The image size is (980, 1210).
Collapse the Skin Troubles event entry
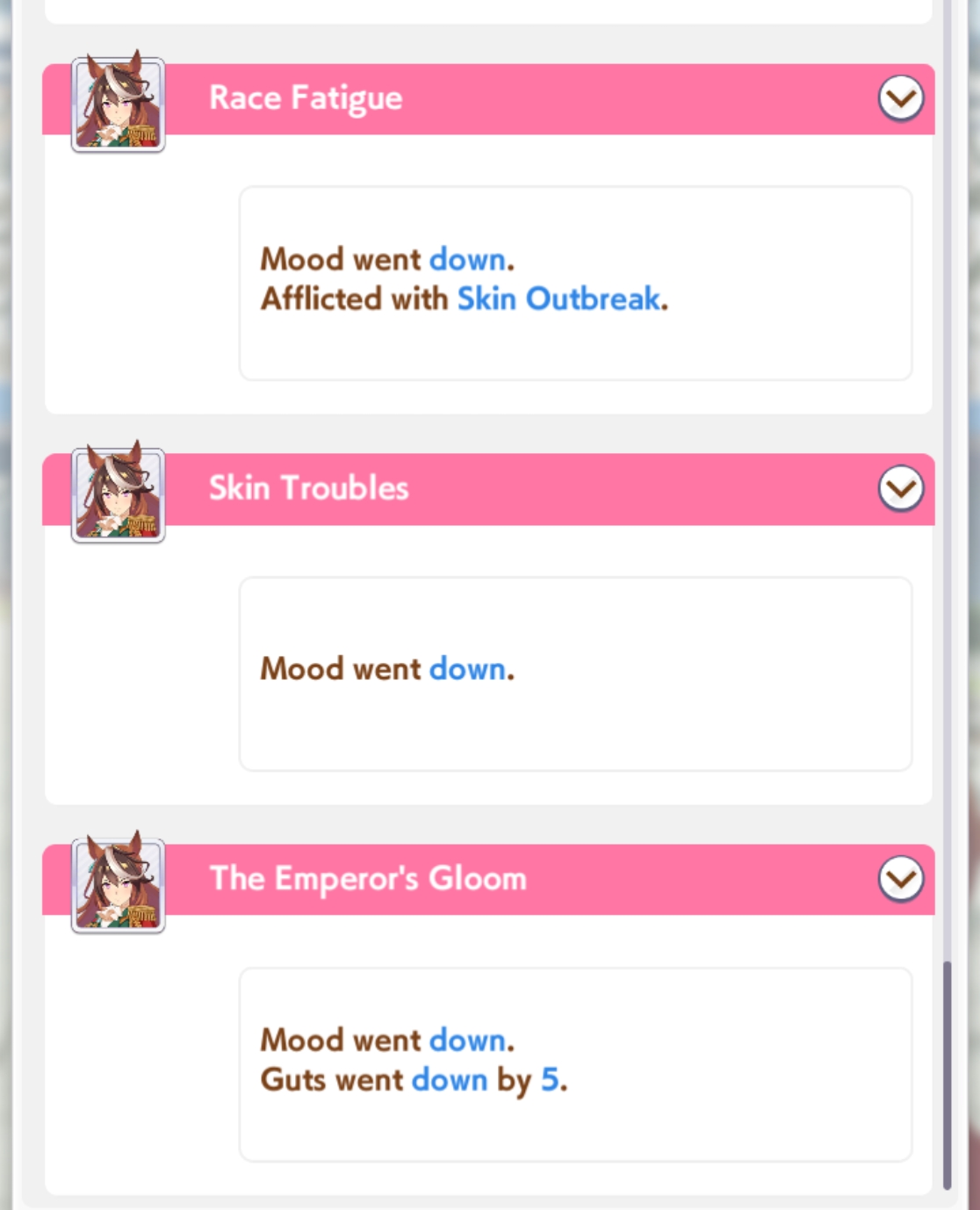click(901, 488)
